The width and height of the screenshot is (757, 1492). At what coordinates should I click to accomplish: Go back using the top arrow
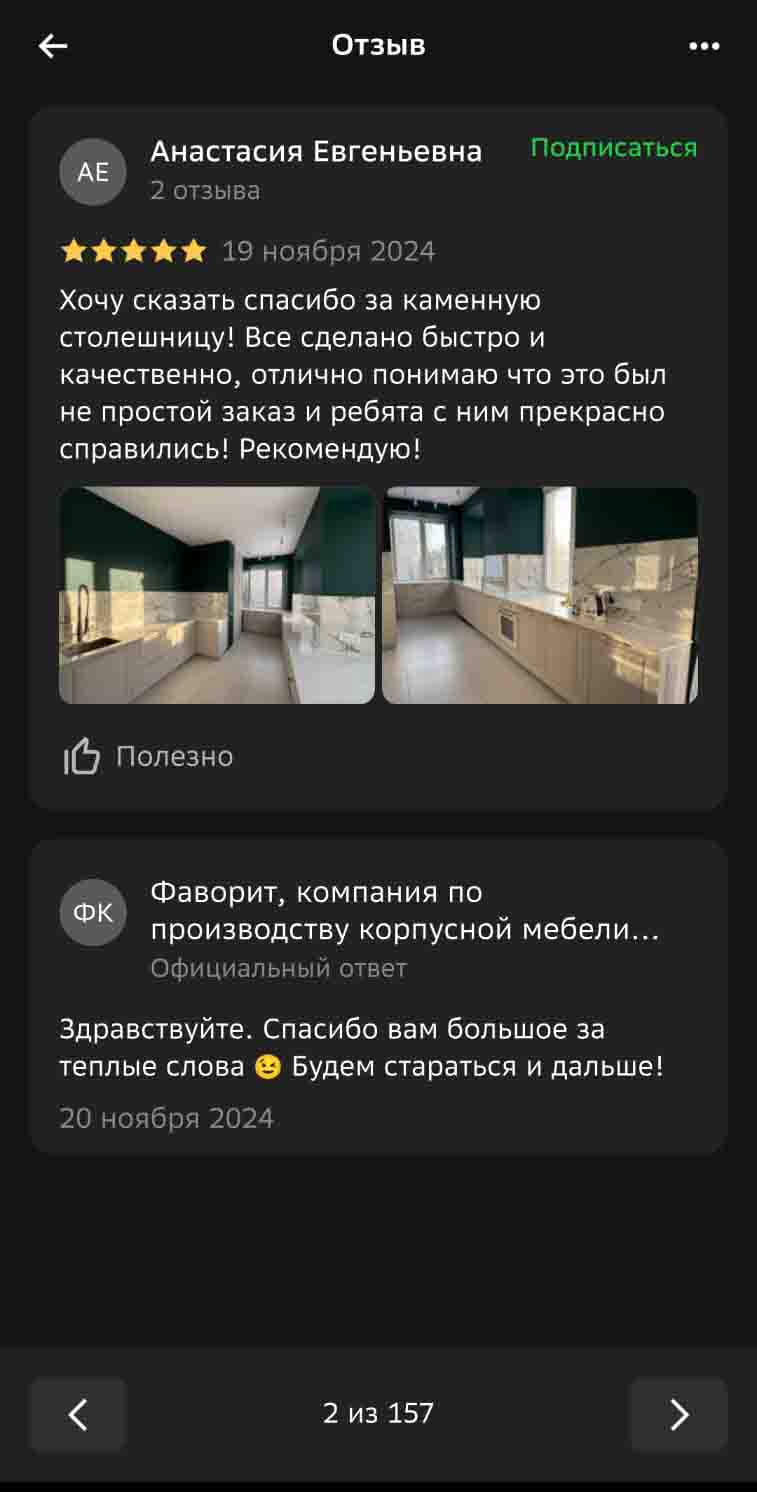(x=52, y=46)
